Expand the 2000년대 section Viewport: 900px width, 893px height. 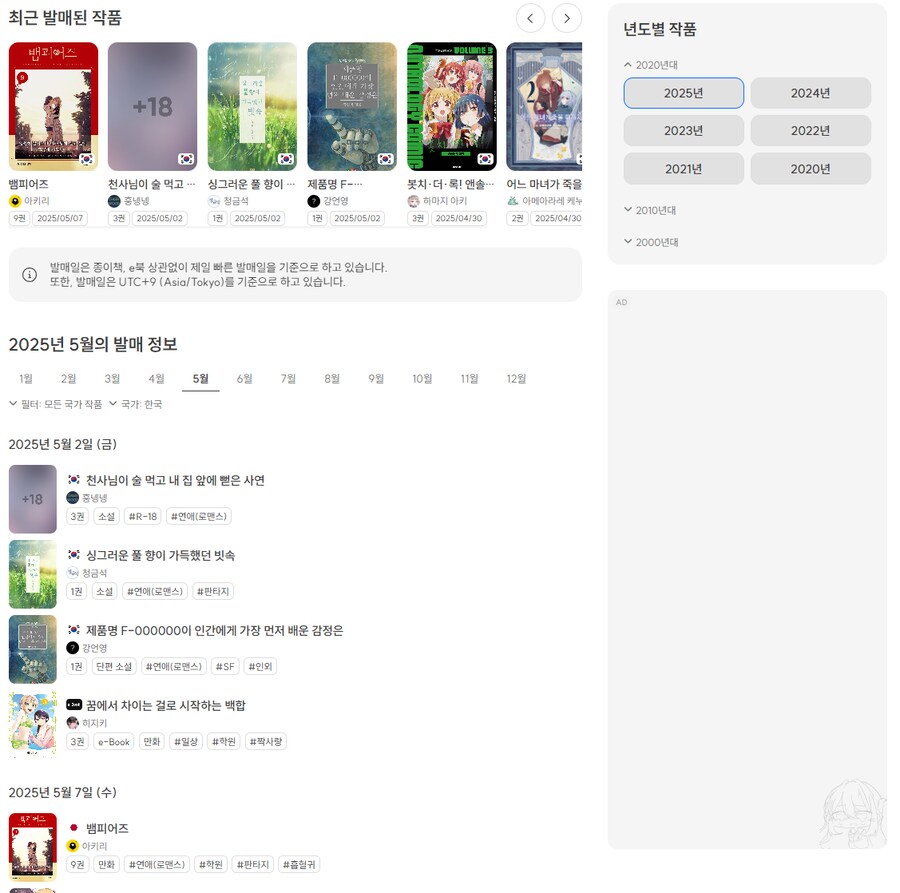(650, 242)
